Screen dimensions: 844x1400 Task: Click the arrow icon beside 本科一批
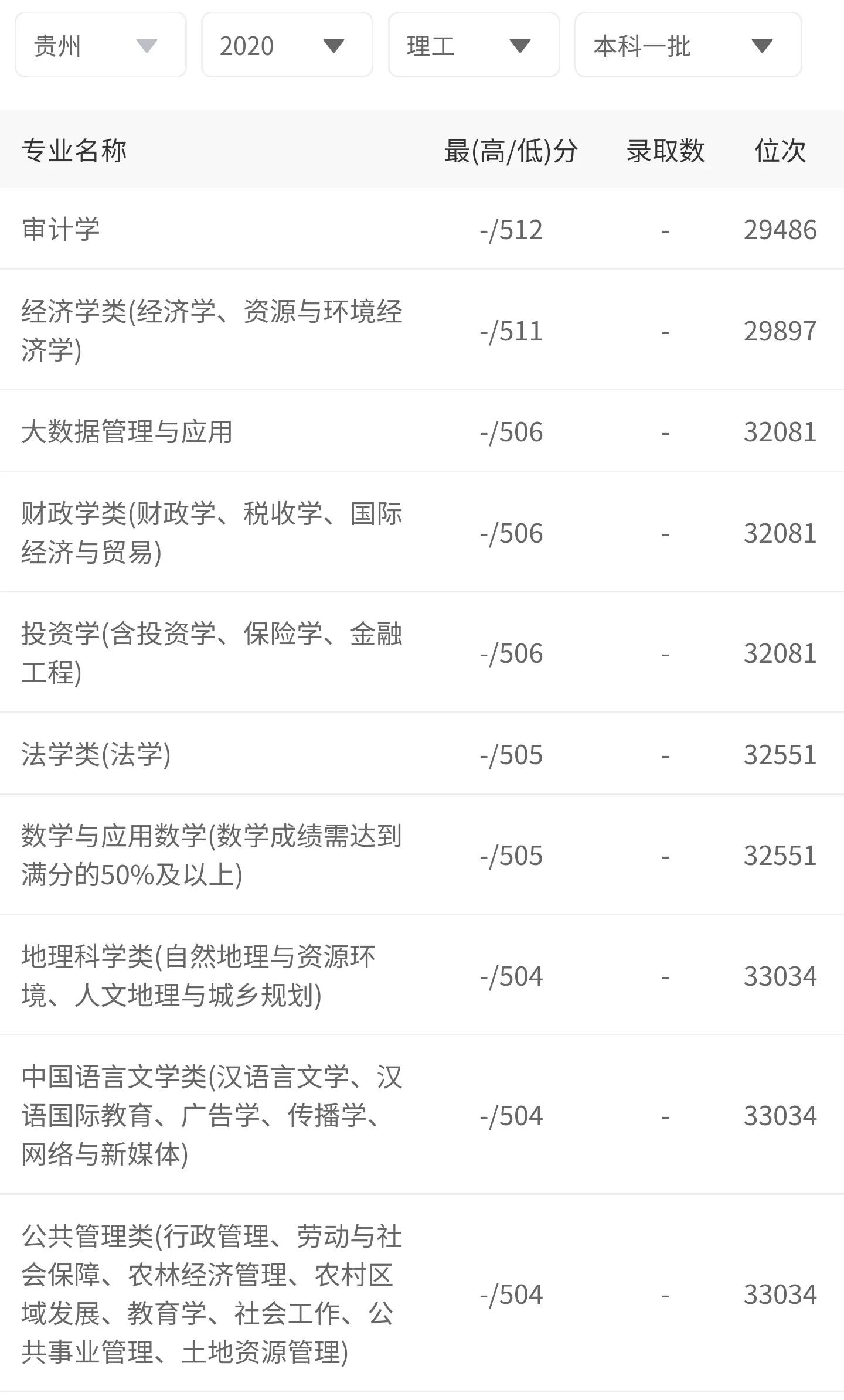coord(762,46)
